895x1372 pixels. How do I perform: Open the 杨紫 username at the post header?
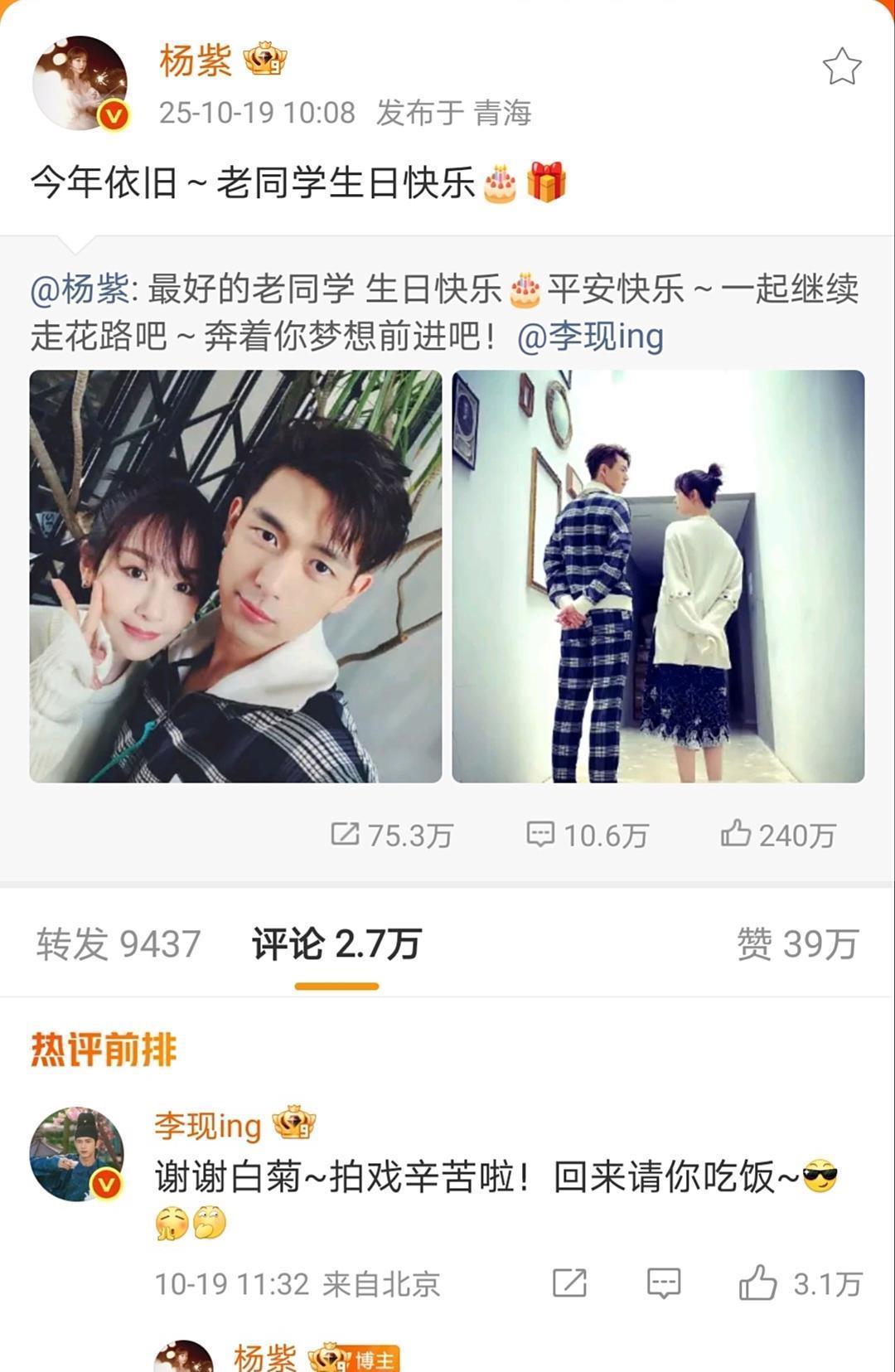(196, 61)
